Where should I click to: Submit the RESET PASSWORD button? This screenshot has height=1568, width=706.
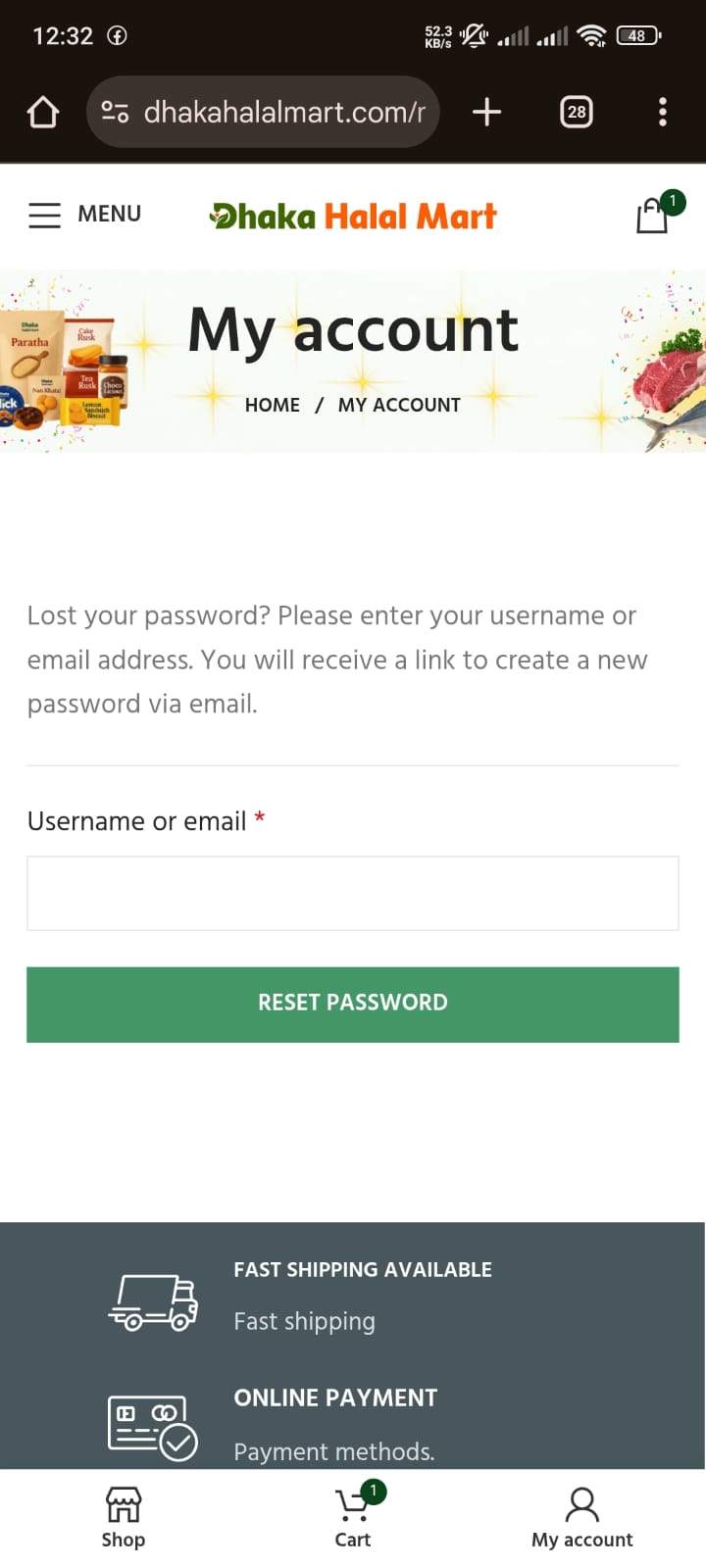pos(353,1004)
